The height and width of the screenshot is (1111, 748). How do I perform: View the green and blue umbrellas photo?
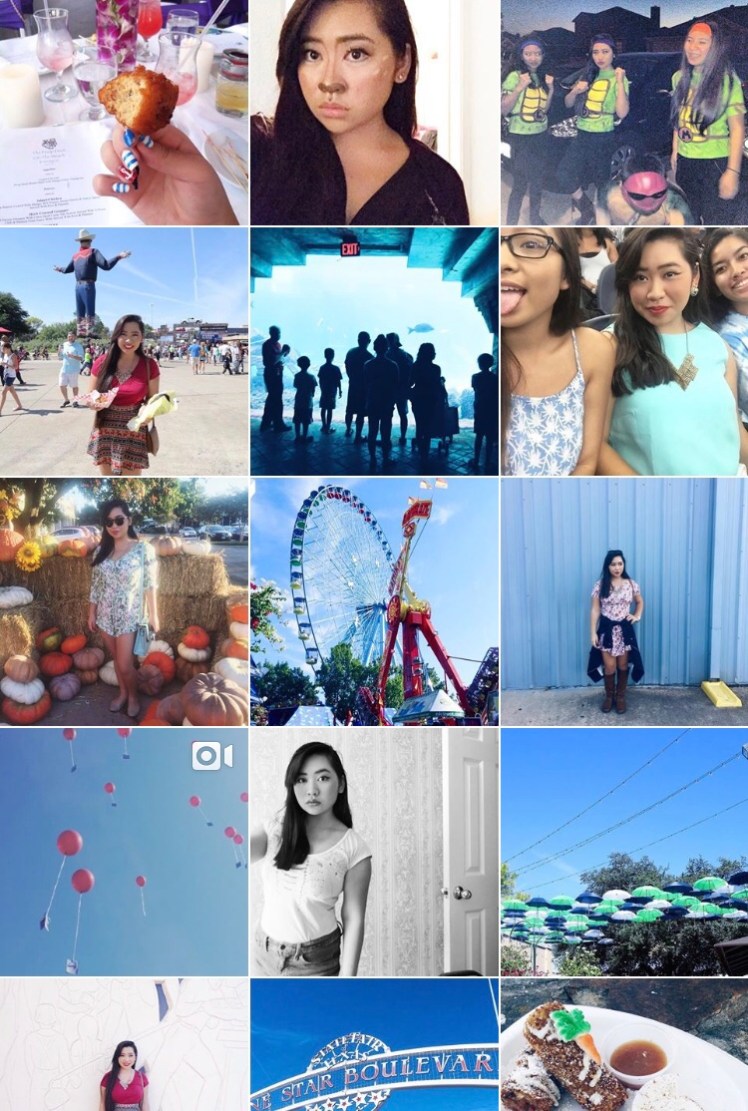[624, 851]
